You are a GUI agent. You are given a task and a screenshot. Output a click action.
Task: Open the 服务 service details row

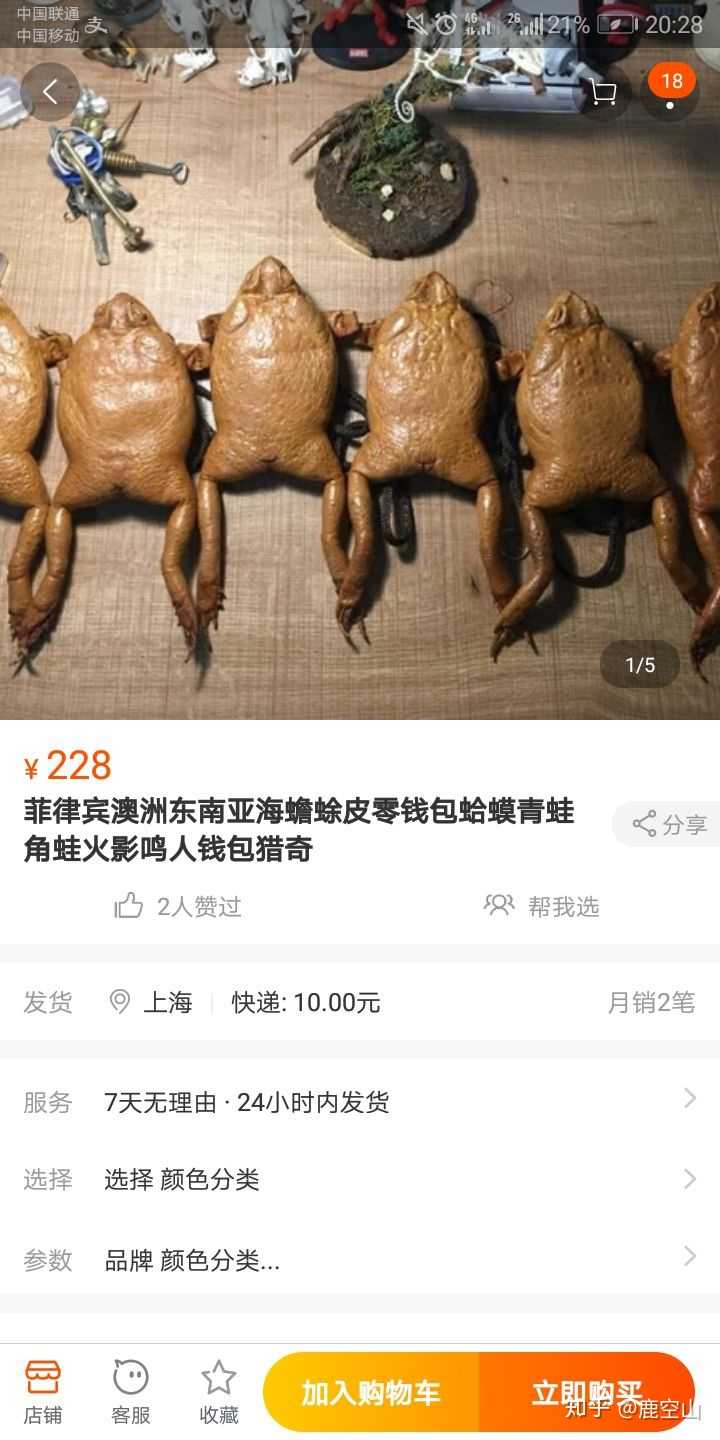point(360,1102)
